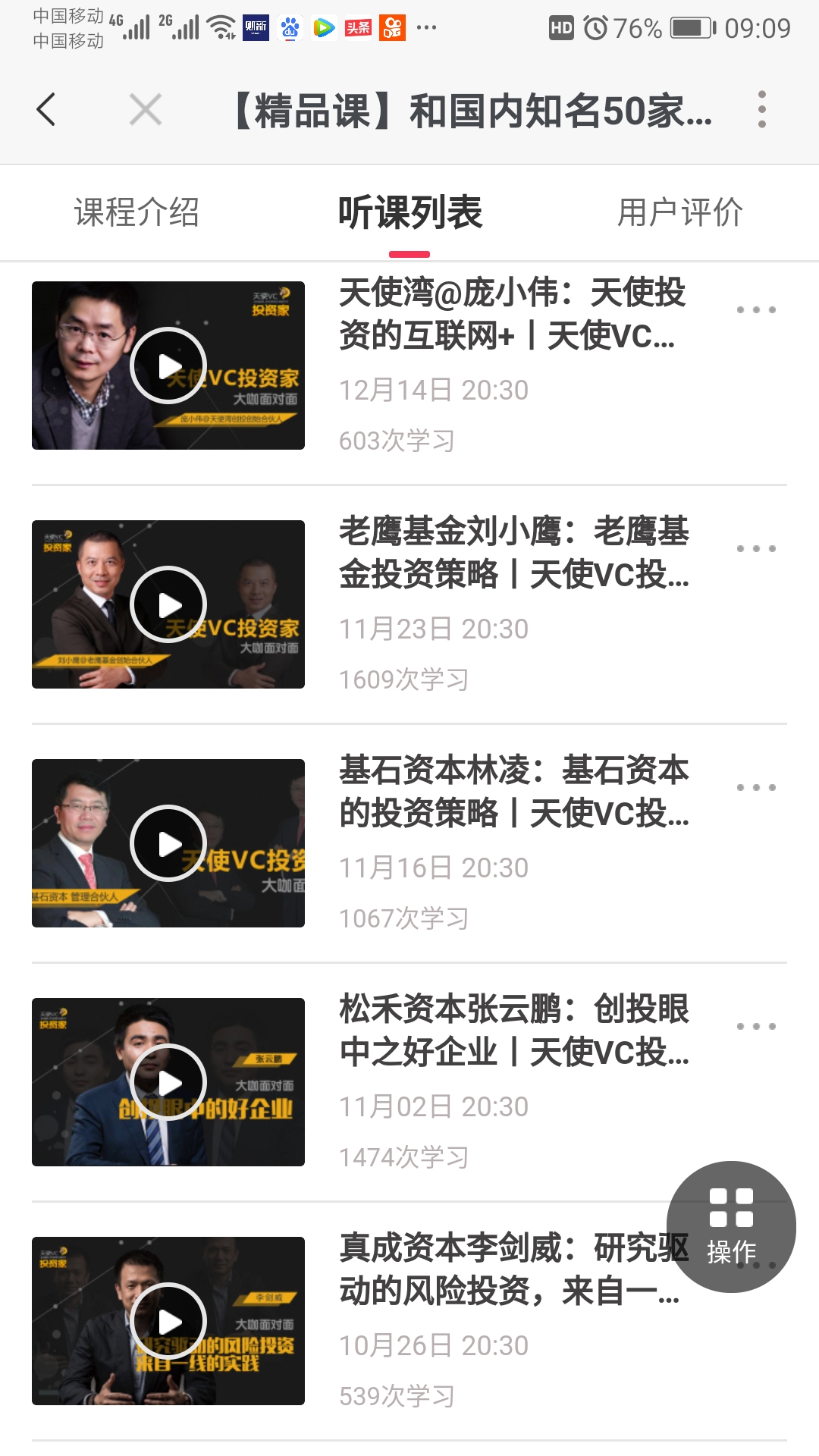Image resolution: width=819 pixels, height=1456 pixels.
Task: Open the three-dot overflow menu top right
Action: [x=762, y=110]
